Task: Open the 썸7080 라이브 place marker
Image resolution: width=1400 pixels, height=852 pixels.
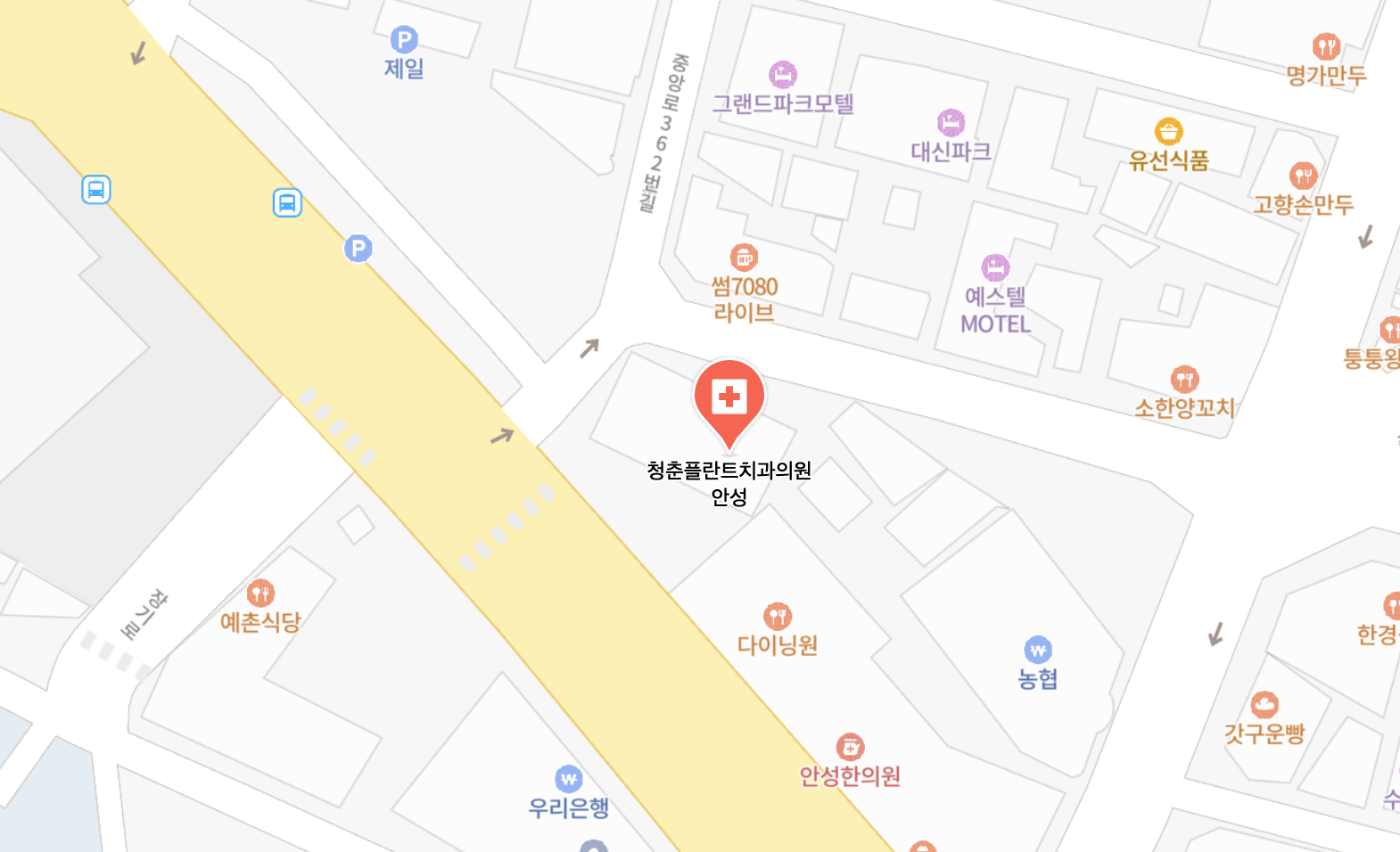Action: click(x=744, y=258)
